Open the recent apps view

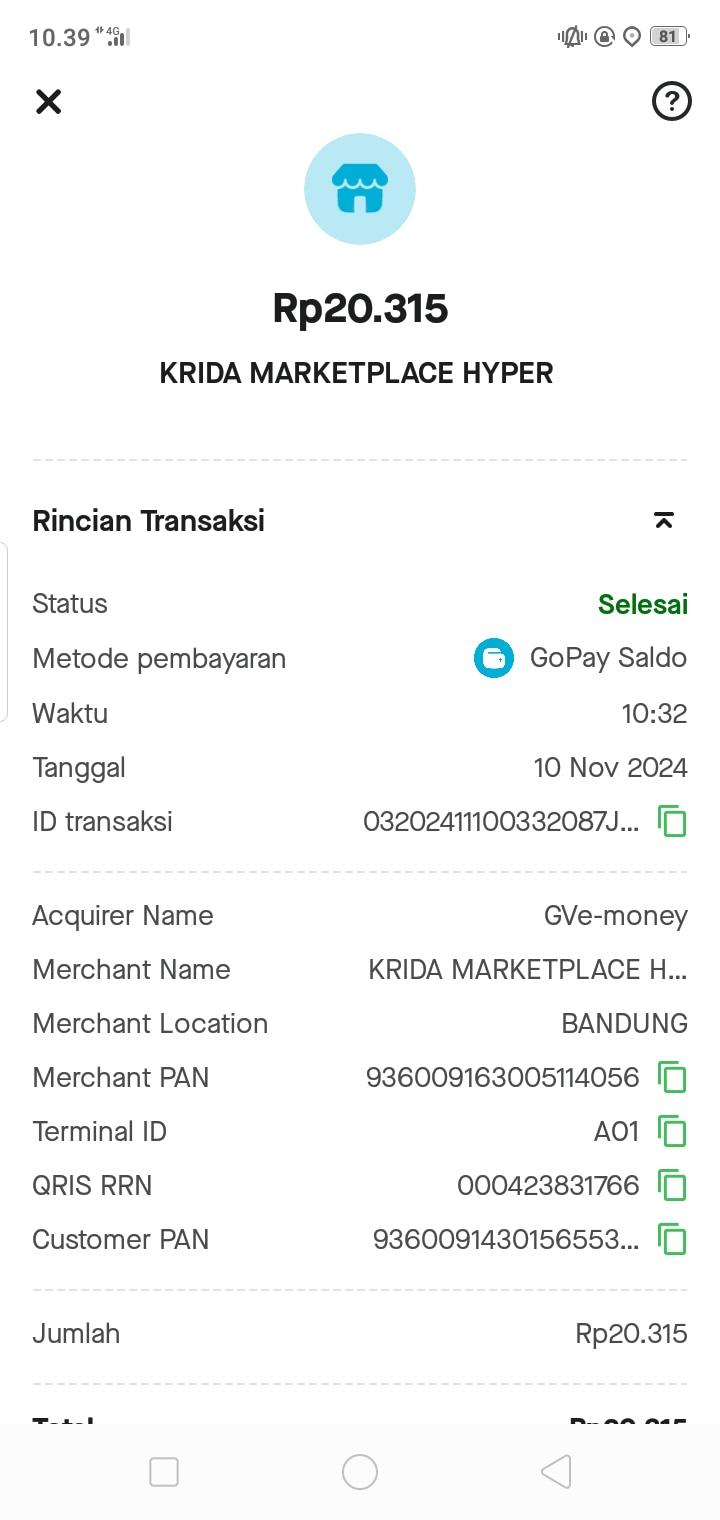tap(164, 1472)
